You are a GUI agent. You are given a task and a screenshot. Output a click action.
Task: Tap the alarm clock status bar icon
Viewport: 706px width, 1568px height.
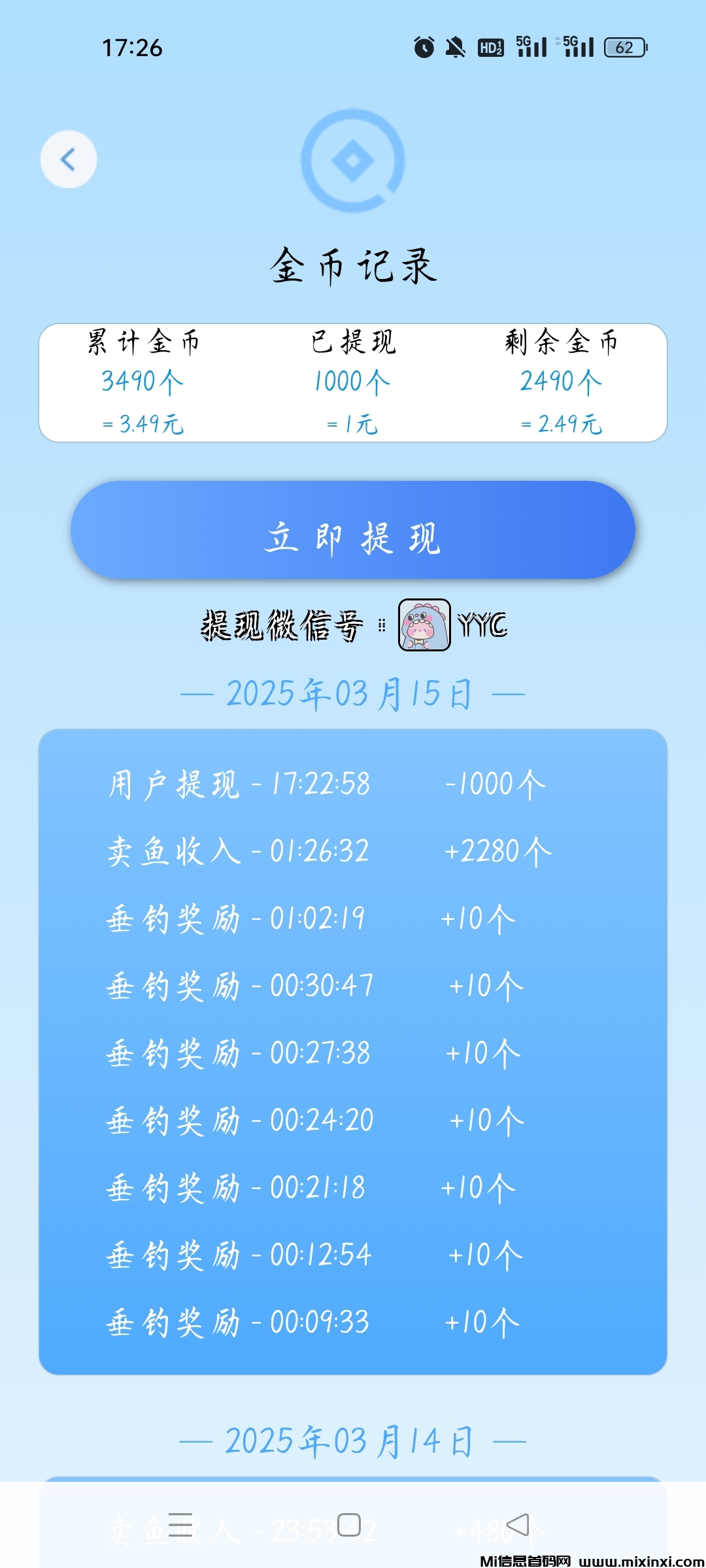(x=424, y=47)
